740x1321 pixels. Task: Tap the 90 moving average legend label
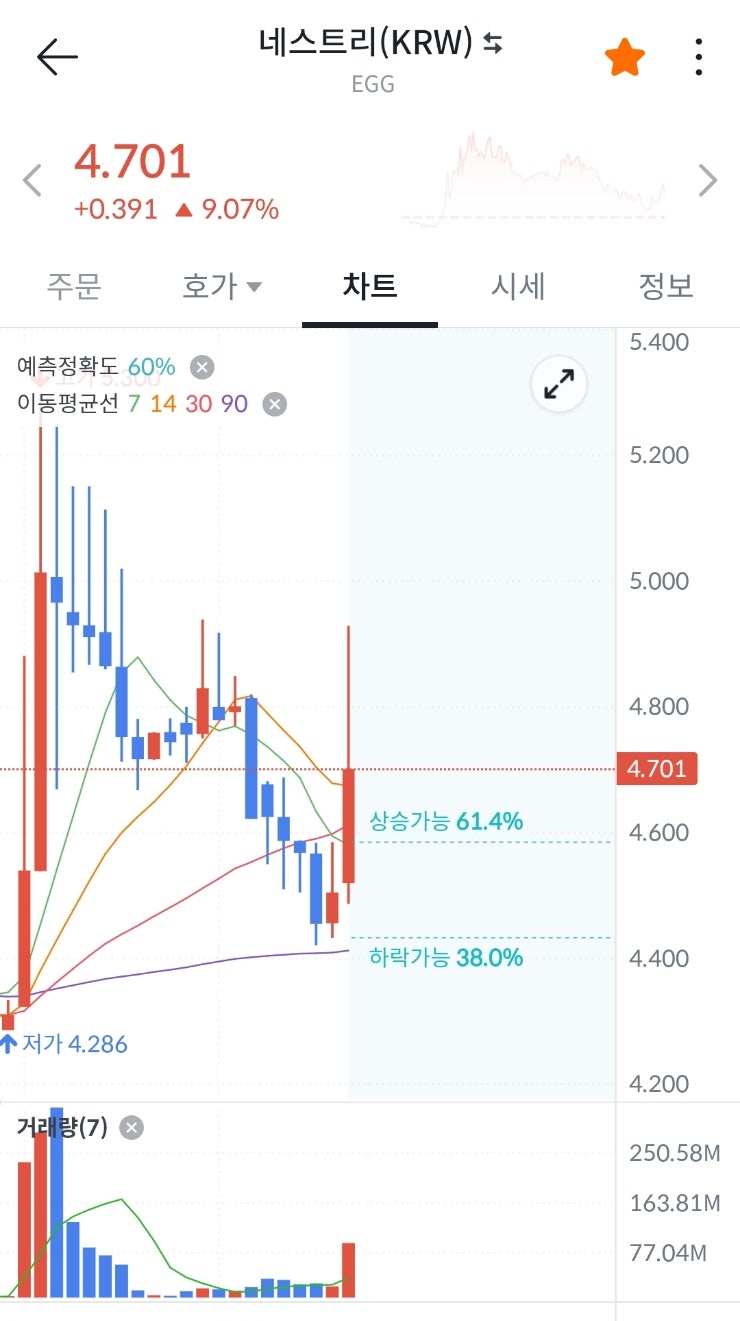coord(237,404)
